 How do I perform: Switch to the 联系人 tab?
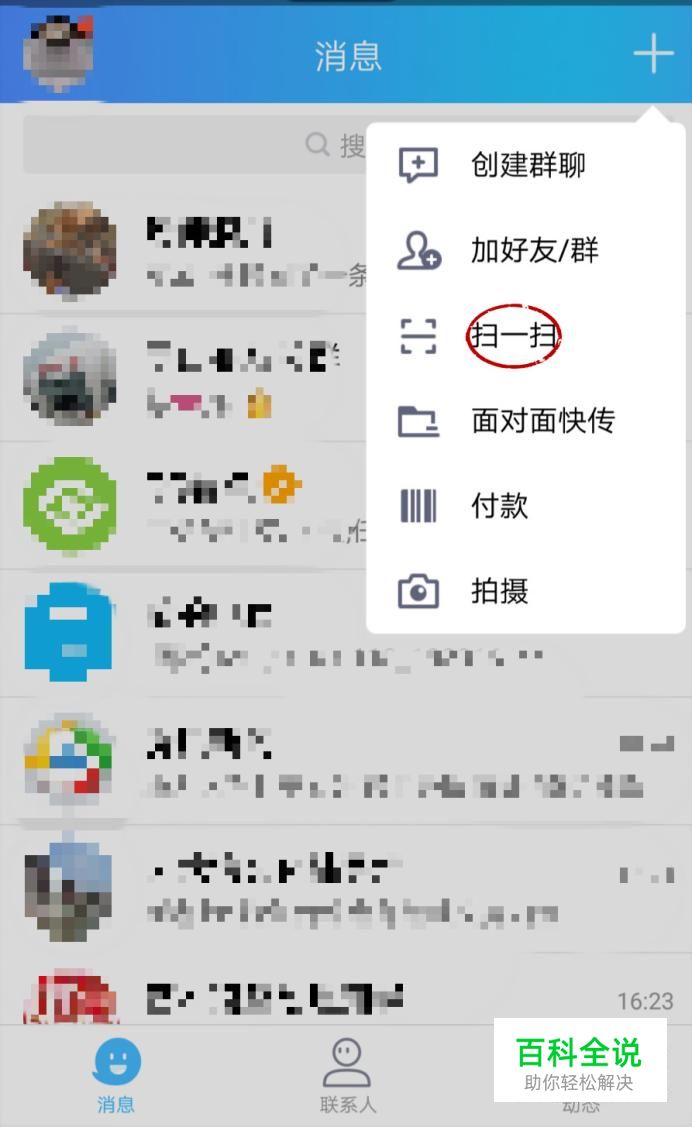(347, 1075)
